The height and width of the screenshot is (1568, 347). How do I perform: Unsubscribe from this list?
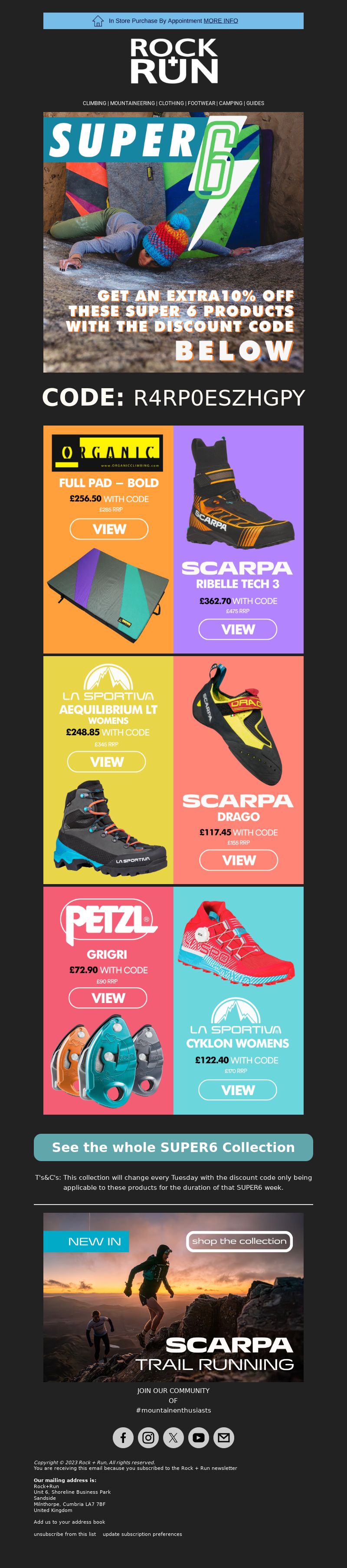[65, 1534]
